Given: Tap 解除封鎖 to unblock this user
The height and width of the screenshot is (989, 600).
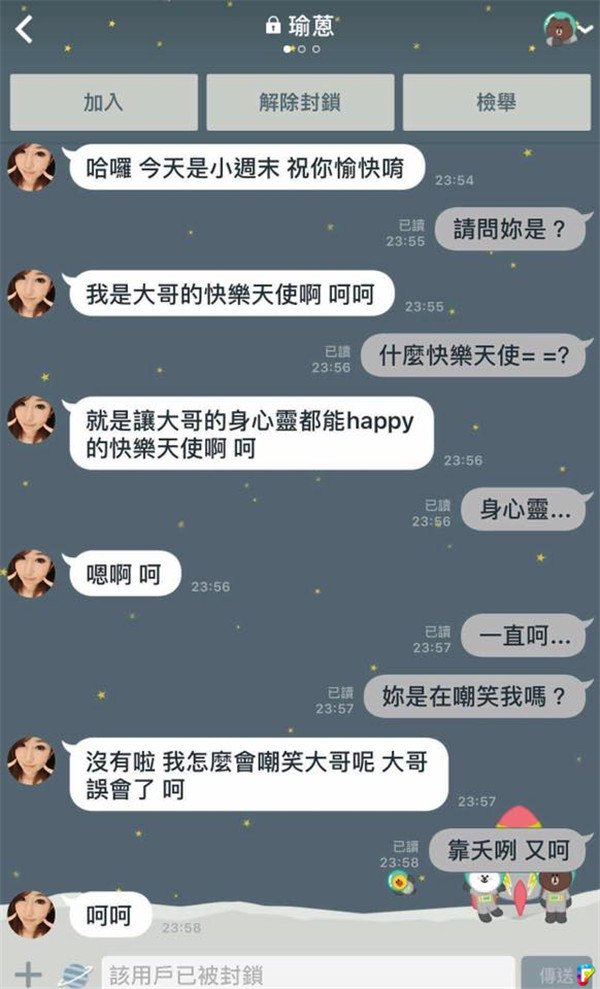Looking at the screenshot, I should pos(299,102).
